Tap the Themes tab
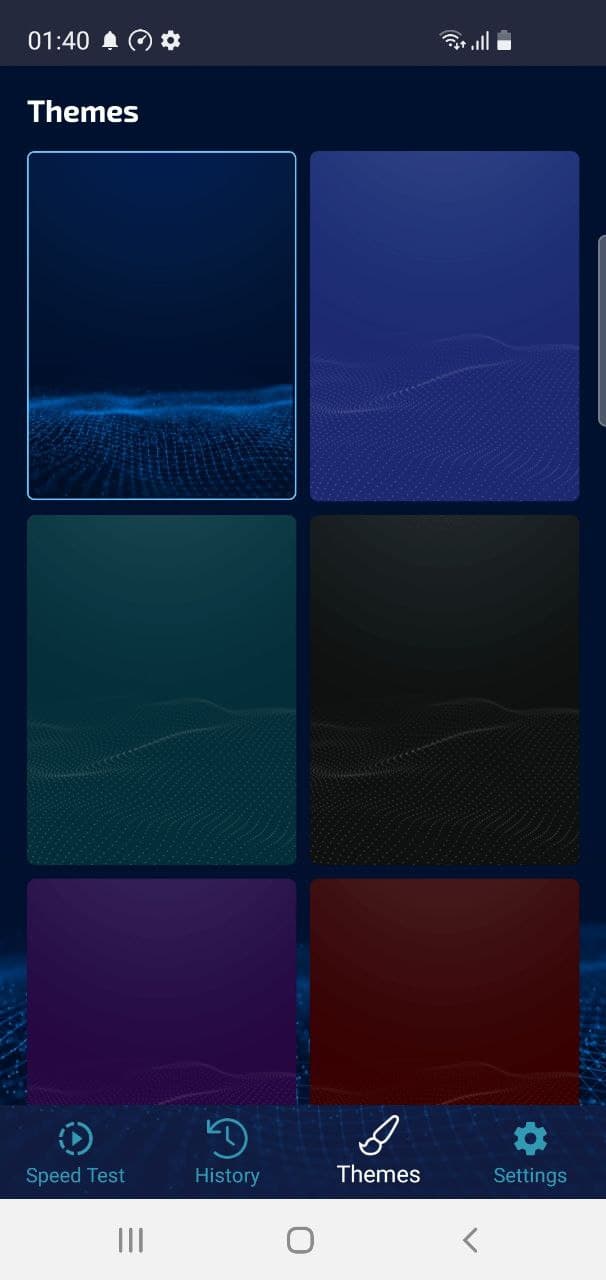Image resolution: width=606 pixels, height=1280 pixels. [x=378, y=1152]
